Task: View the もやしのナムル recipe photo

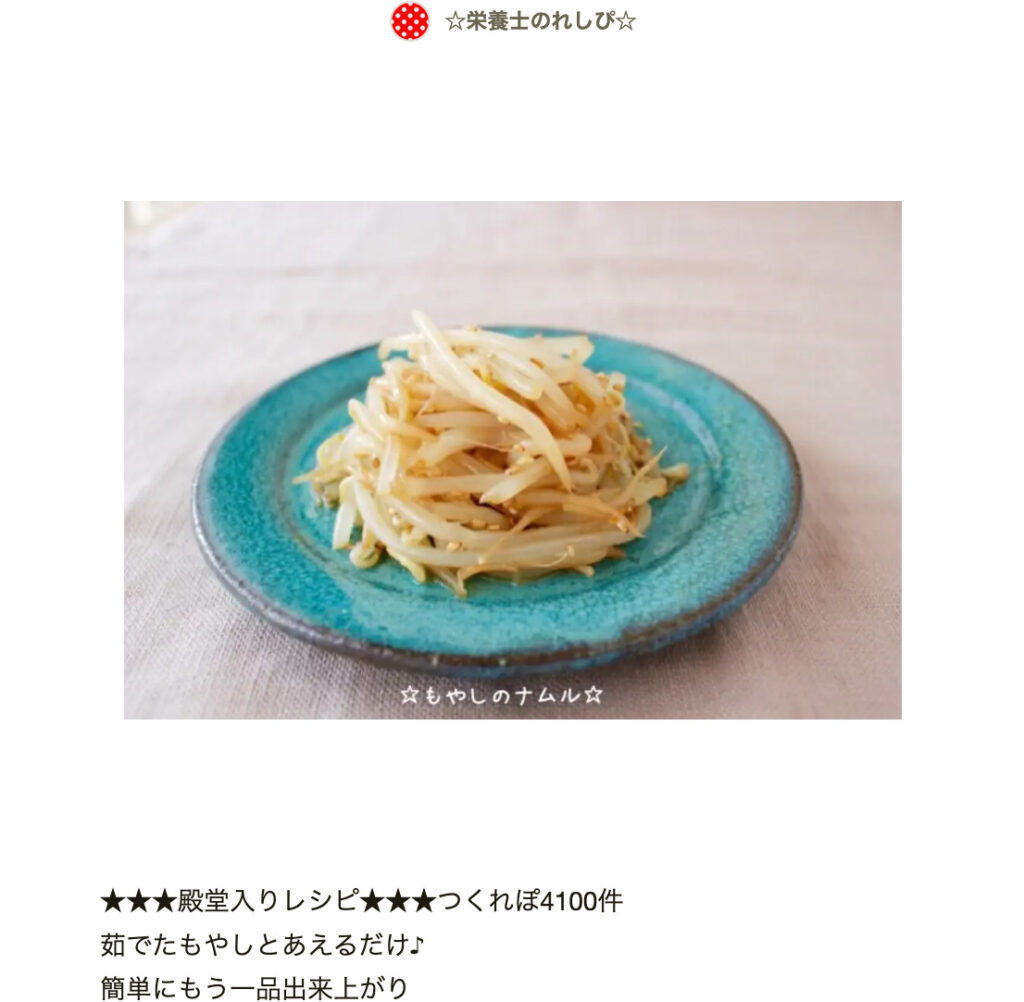Action: [x=512, y=459]
